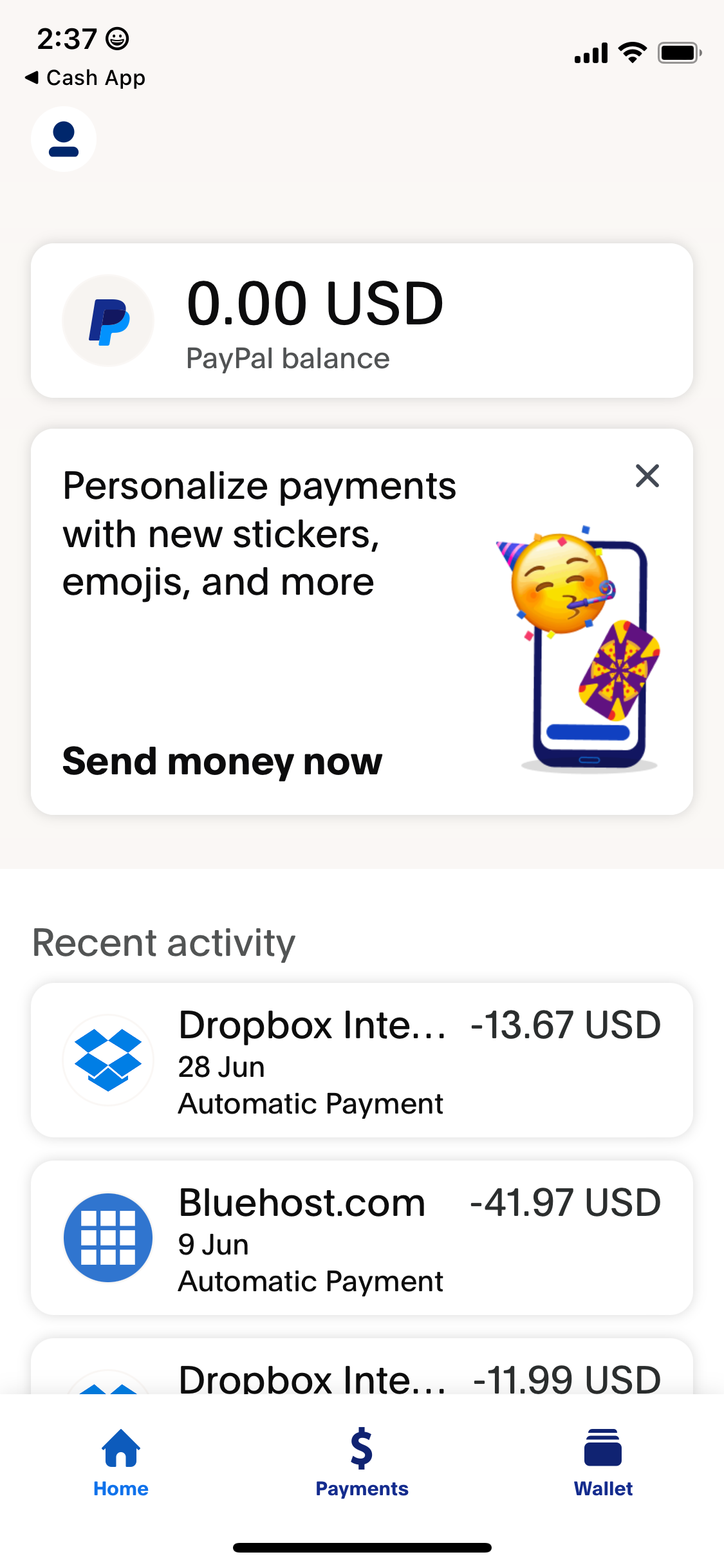Tap the PayPal logo on the balance card

tap(107, 320)
